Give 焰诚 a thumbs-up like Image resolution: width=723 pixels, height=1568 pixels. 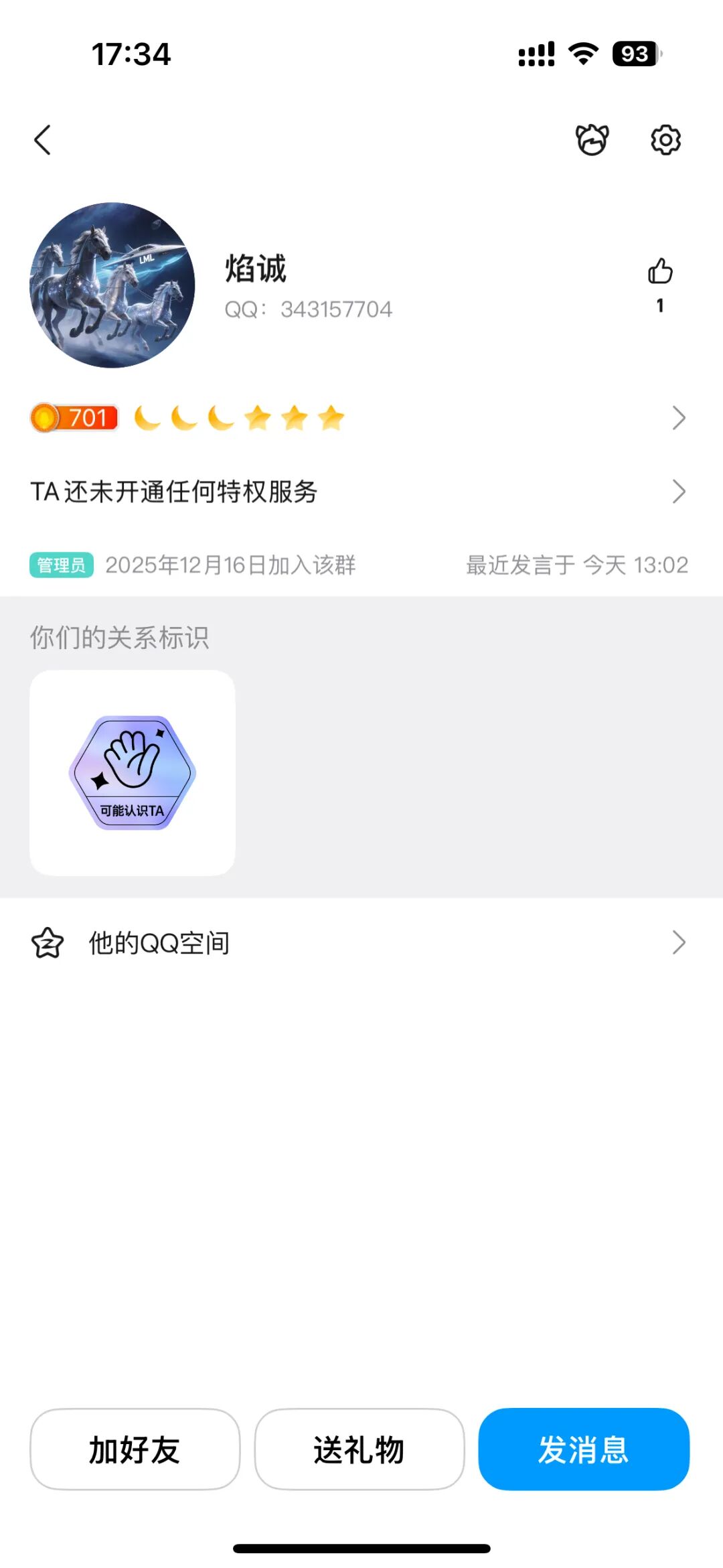click(x=660, y=272)
